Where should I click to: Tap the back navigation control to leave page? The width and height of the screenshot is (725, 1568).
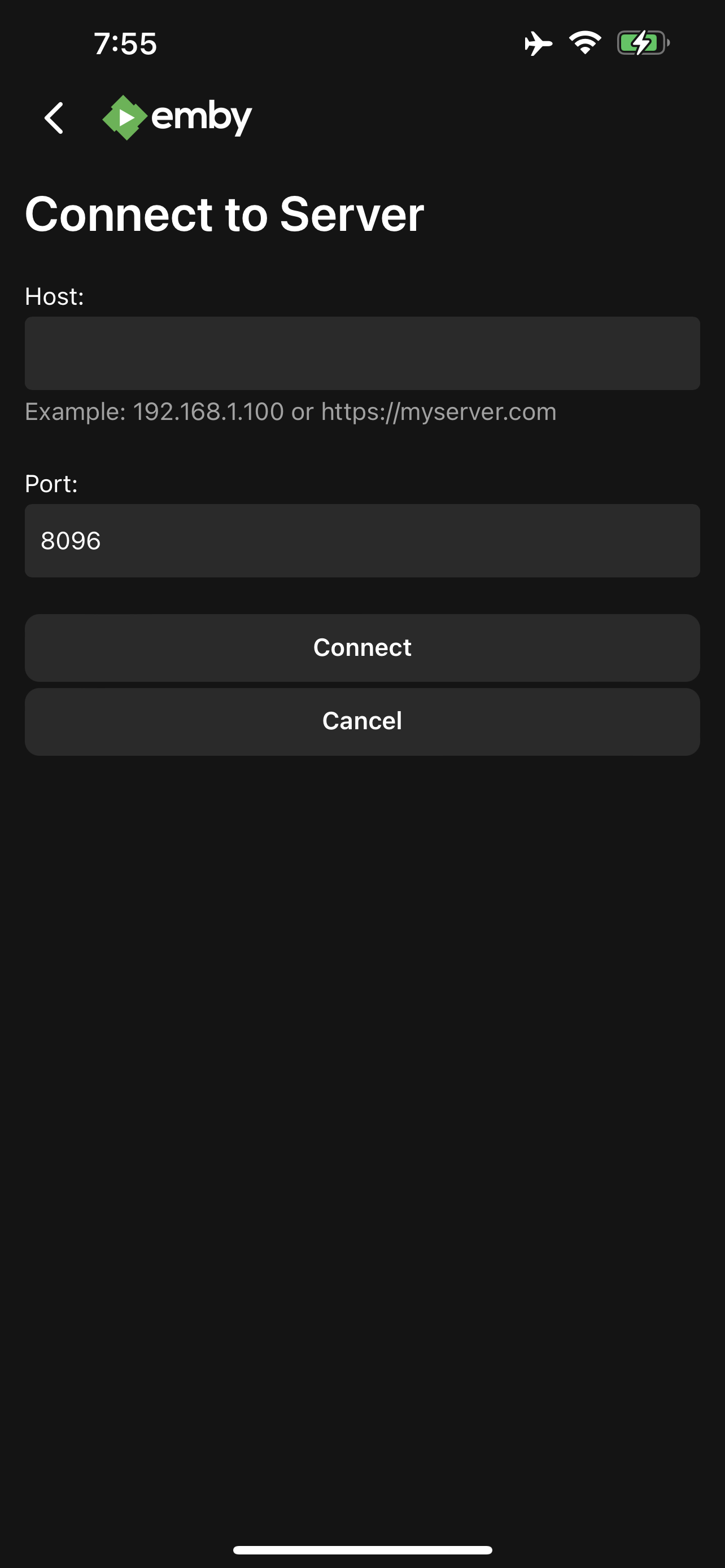point(54,117)
